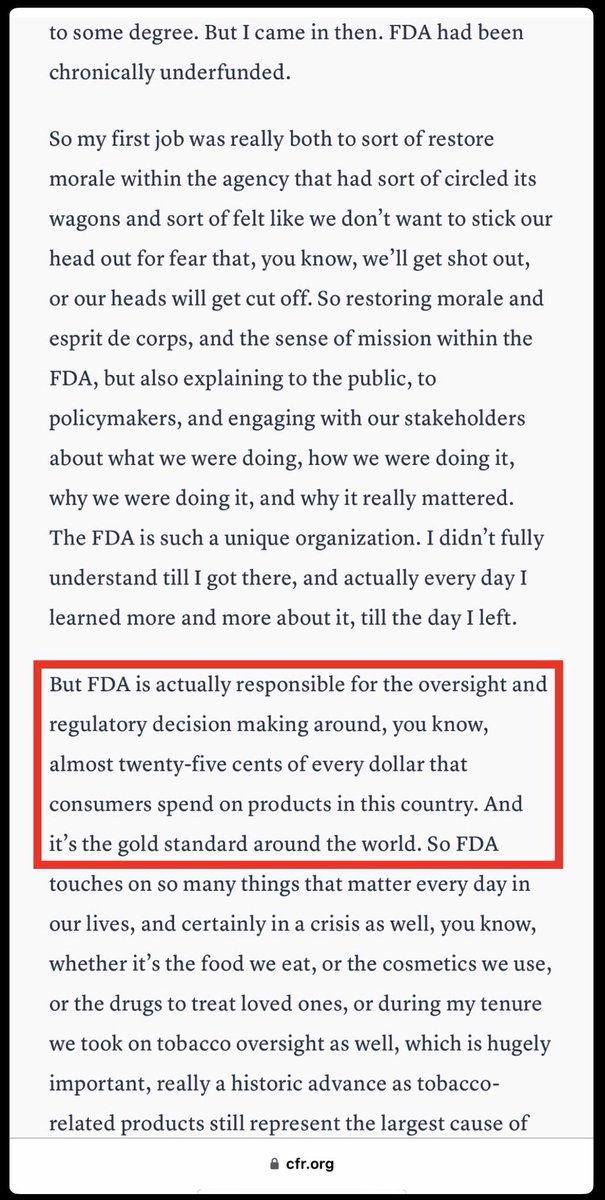Tap the cfr.org address bar
The height and width of the screenshot is (1200, 605).
[303, 1164]
